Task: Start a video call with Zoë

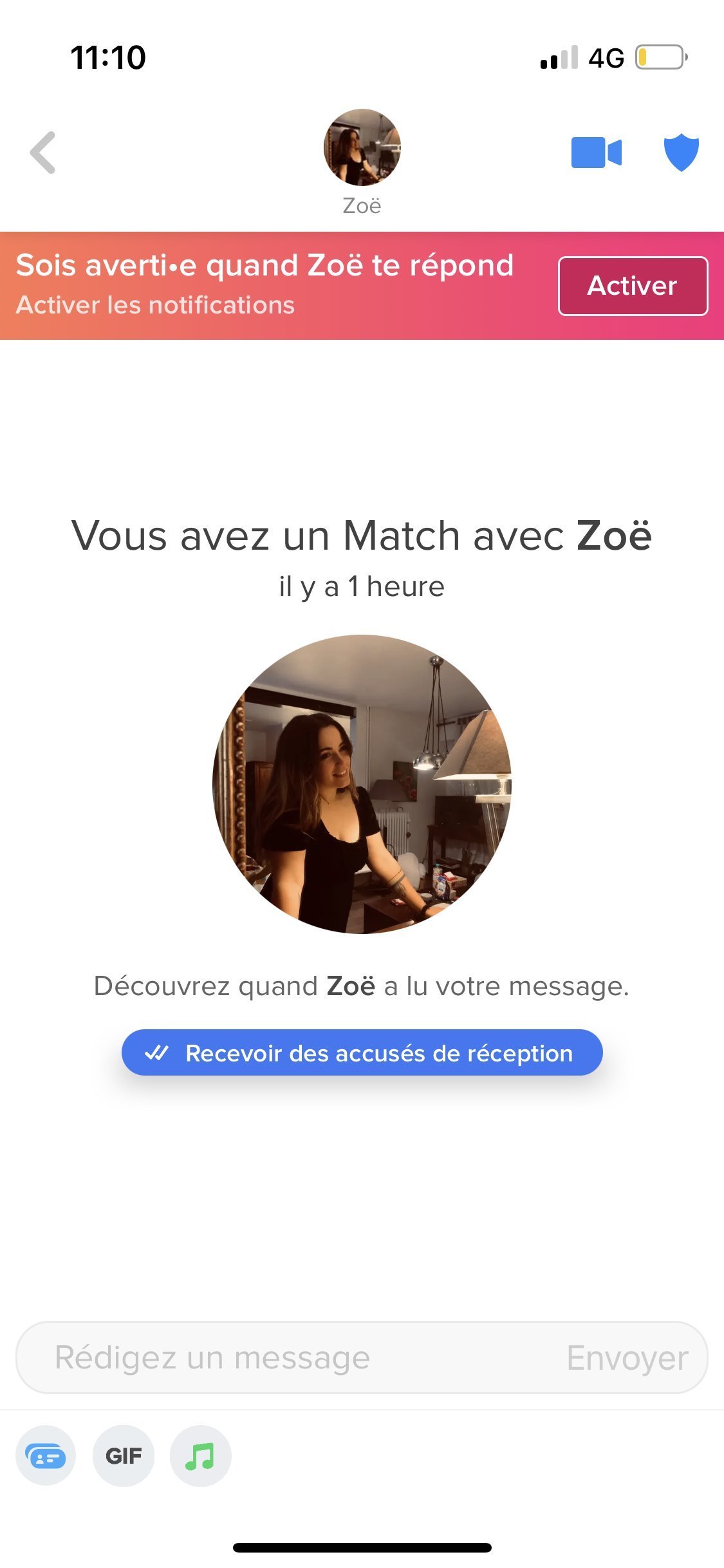Action: tap(597, 153)
